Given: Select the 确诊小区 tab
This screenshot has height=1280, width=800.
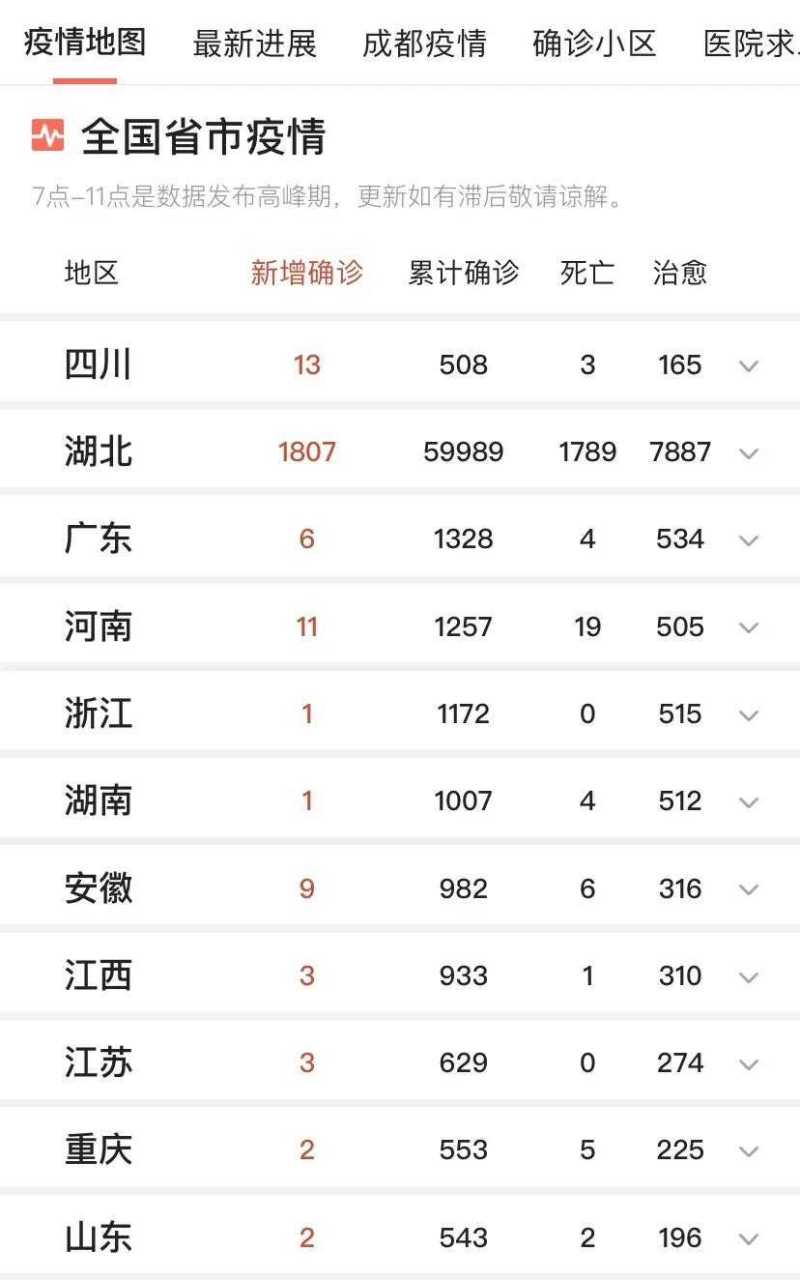Looking at the screenshot, I should coord(594,44).
